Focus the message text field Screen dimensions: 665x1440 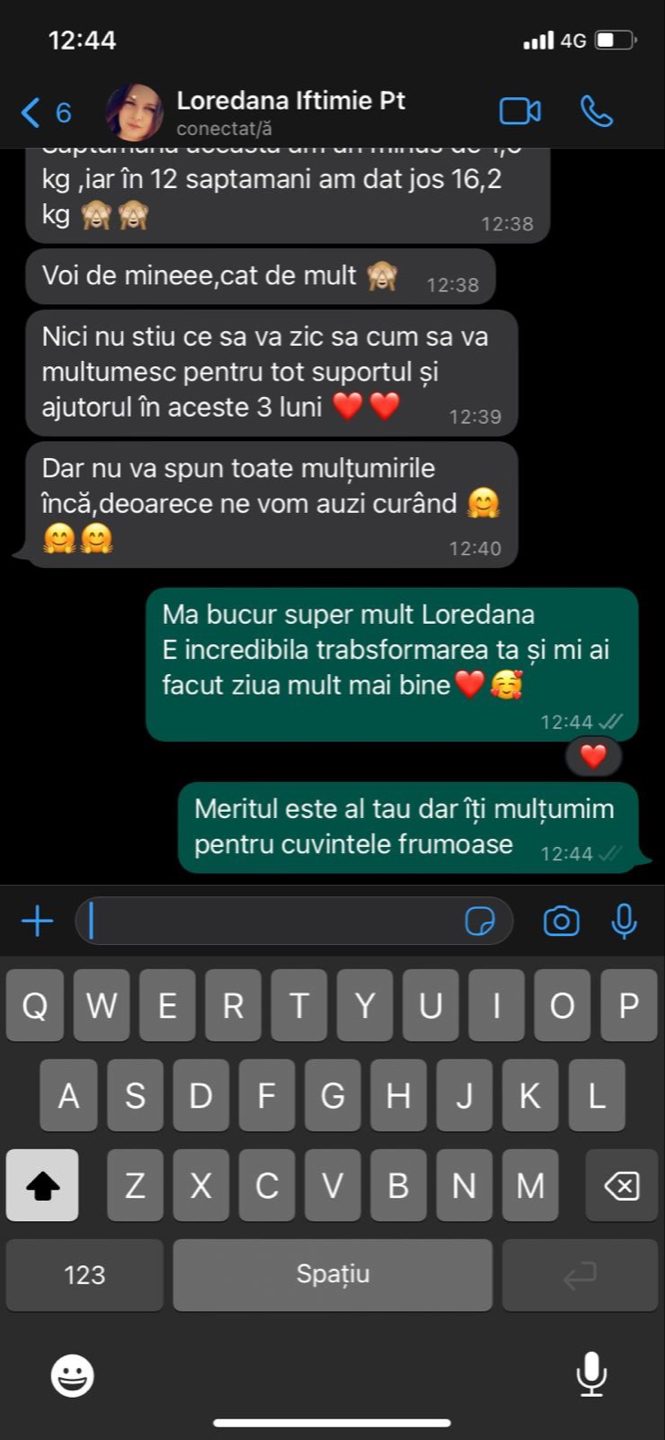tap(270, 921)
